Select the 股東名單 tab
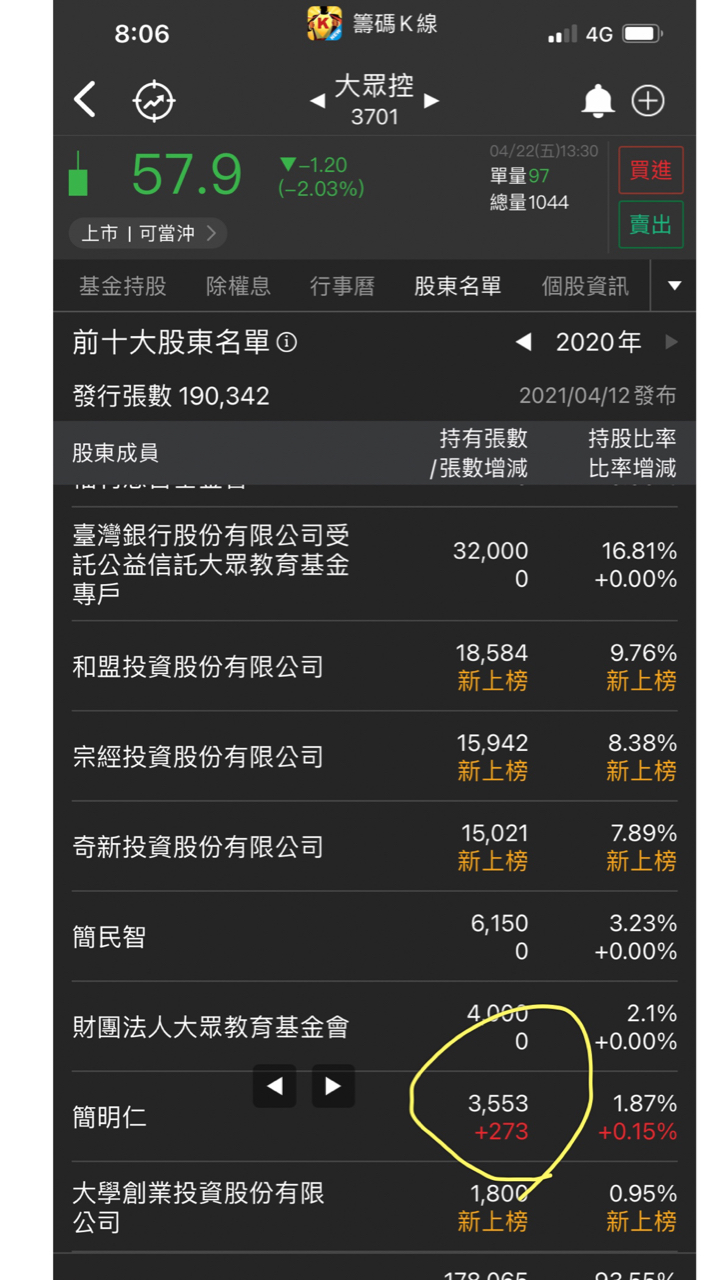The width and height of the screenshot is (721, 1280). 458,287
